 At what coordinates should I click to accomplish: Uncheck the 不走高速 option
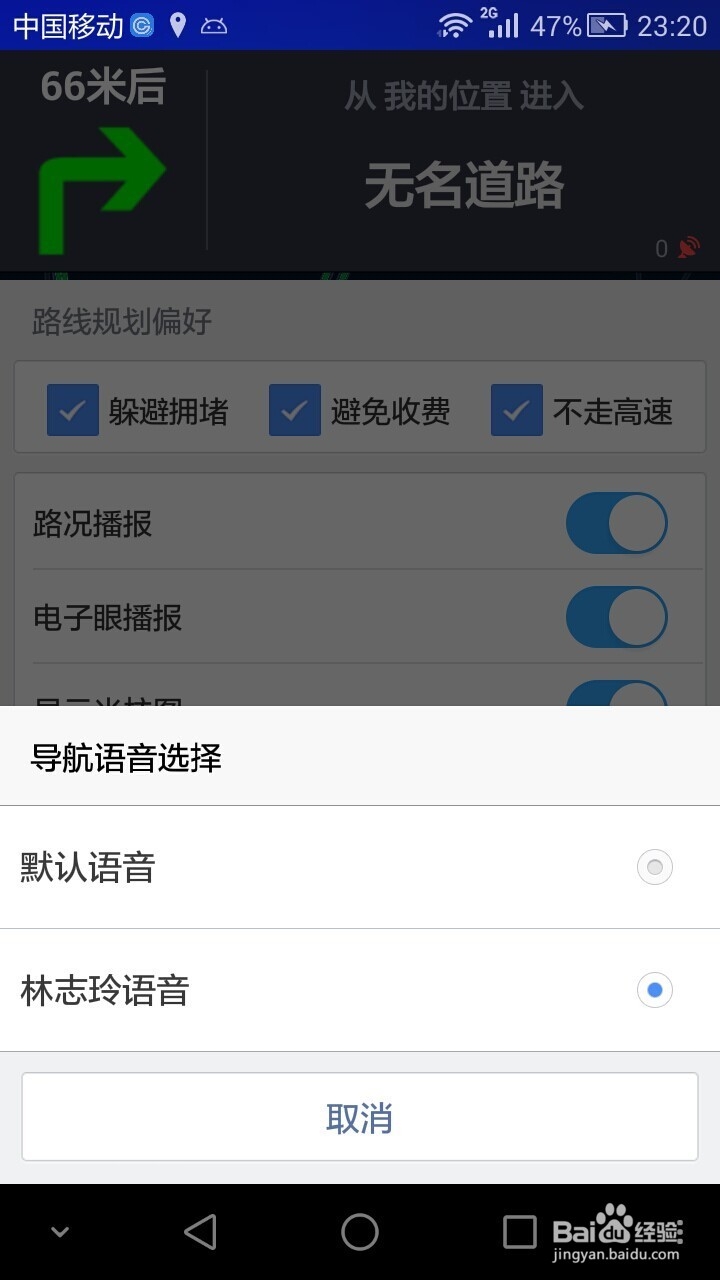516,410
